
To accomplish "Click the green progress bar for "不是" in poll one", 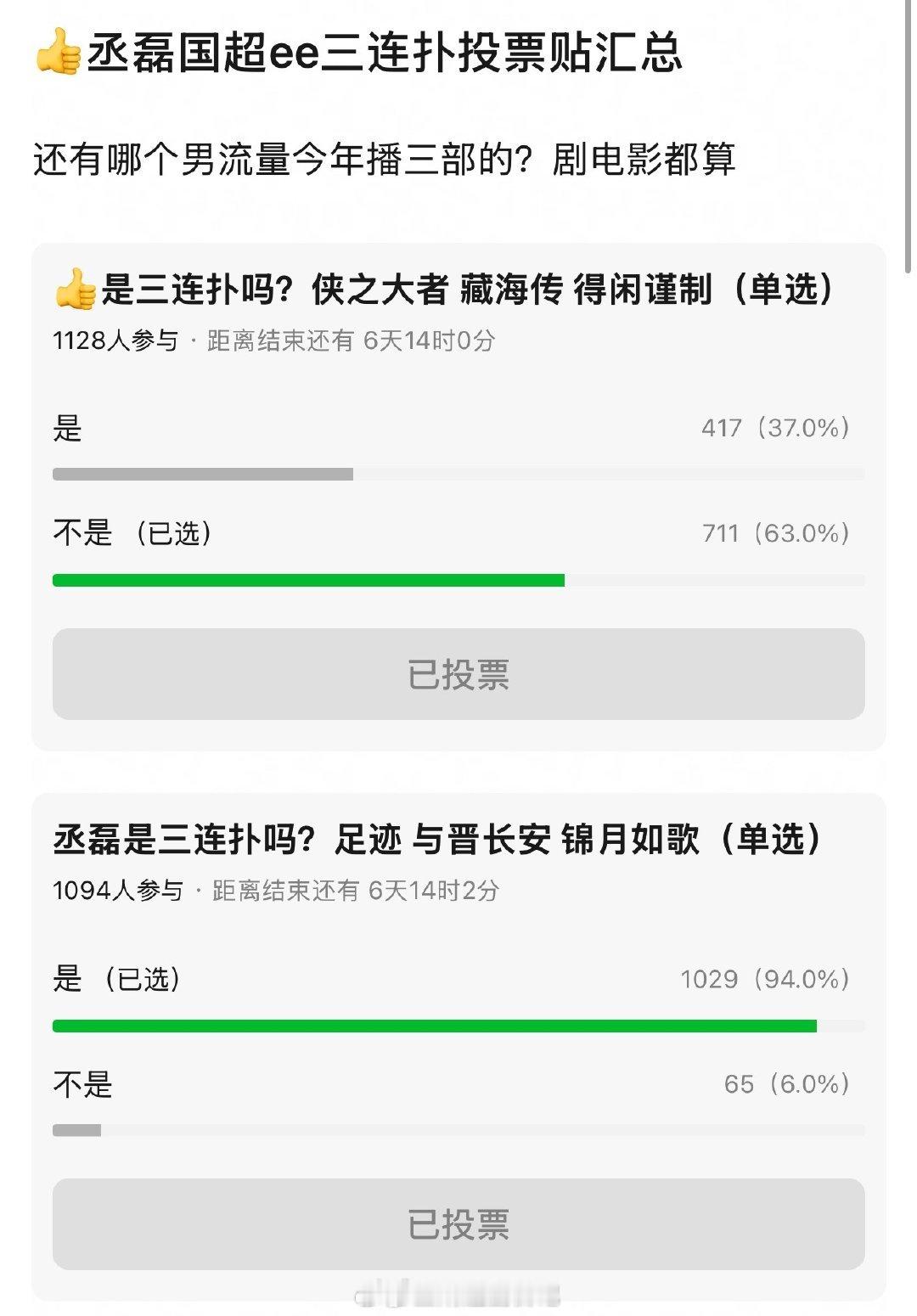I will pos(310,581).
